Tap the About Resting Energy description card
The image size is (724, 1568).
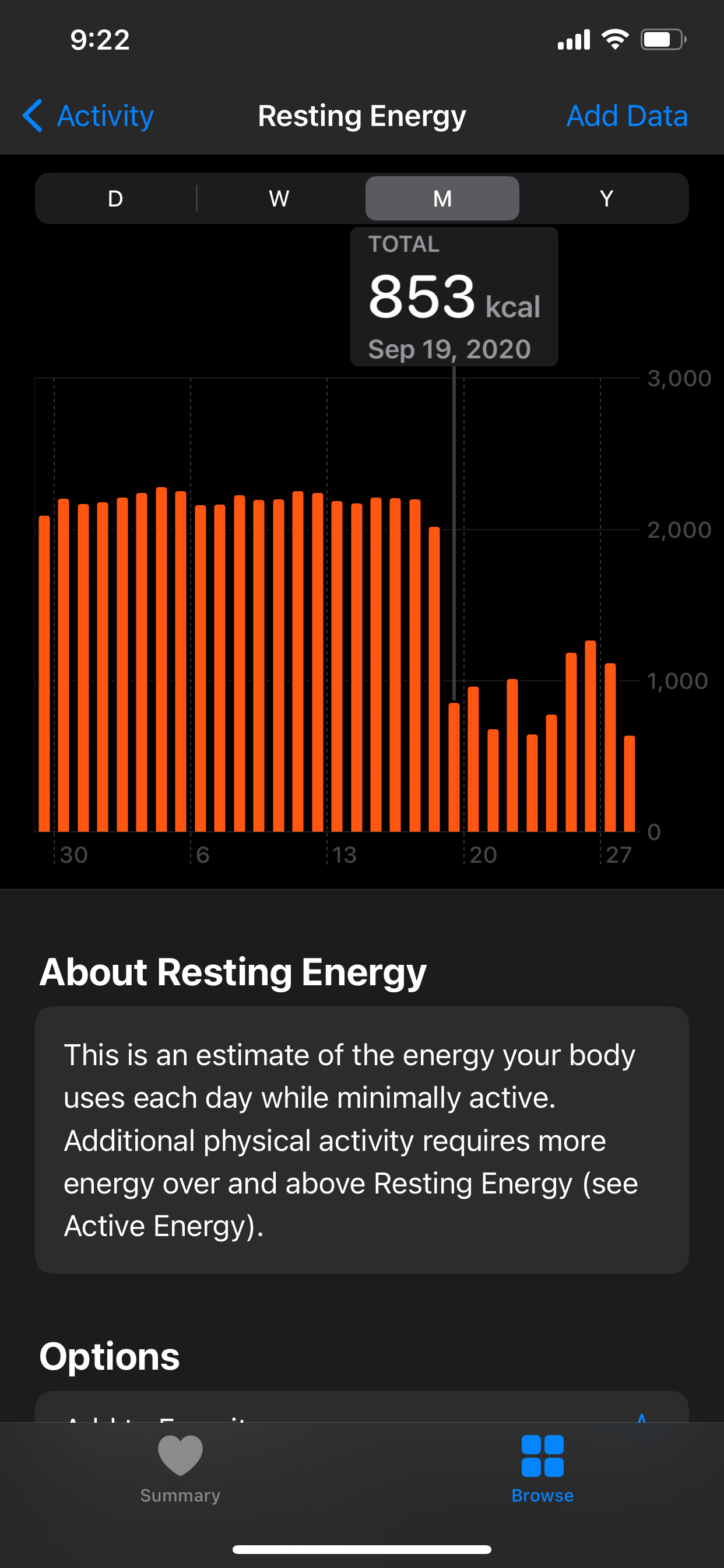click(362, 1138)
